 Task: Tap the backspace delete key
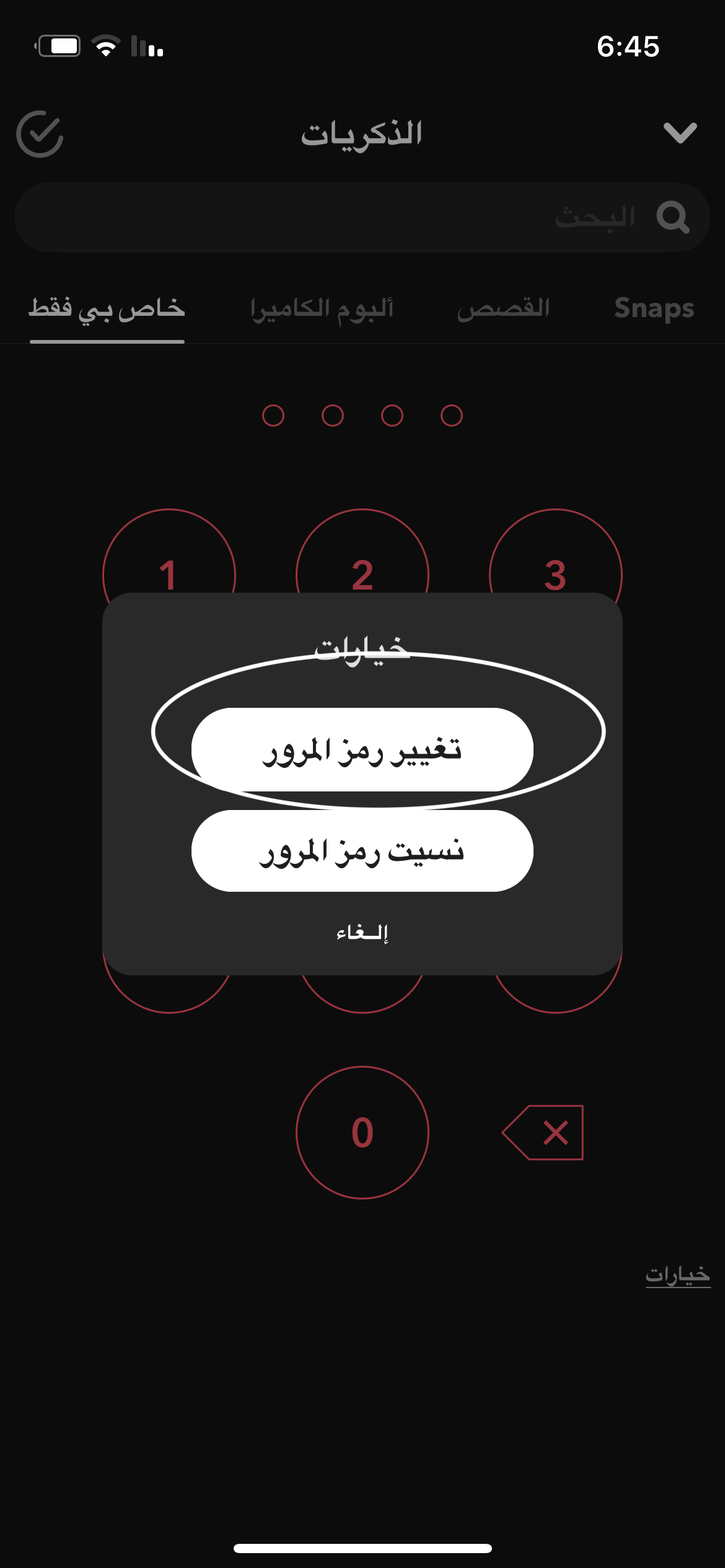[544, 1133]
